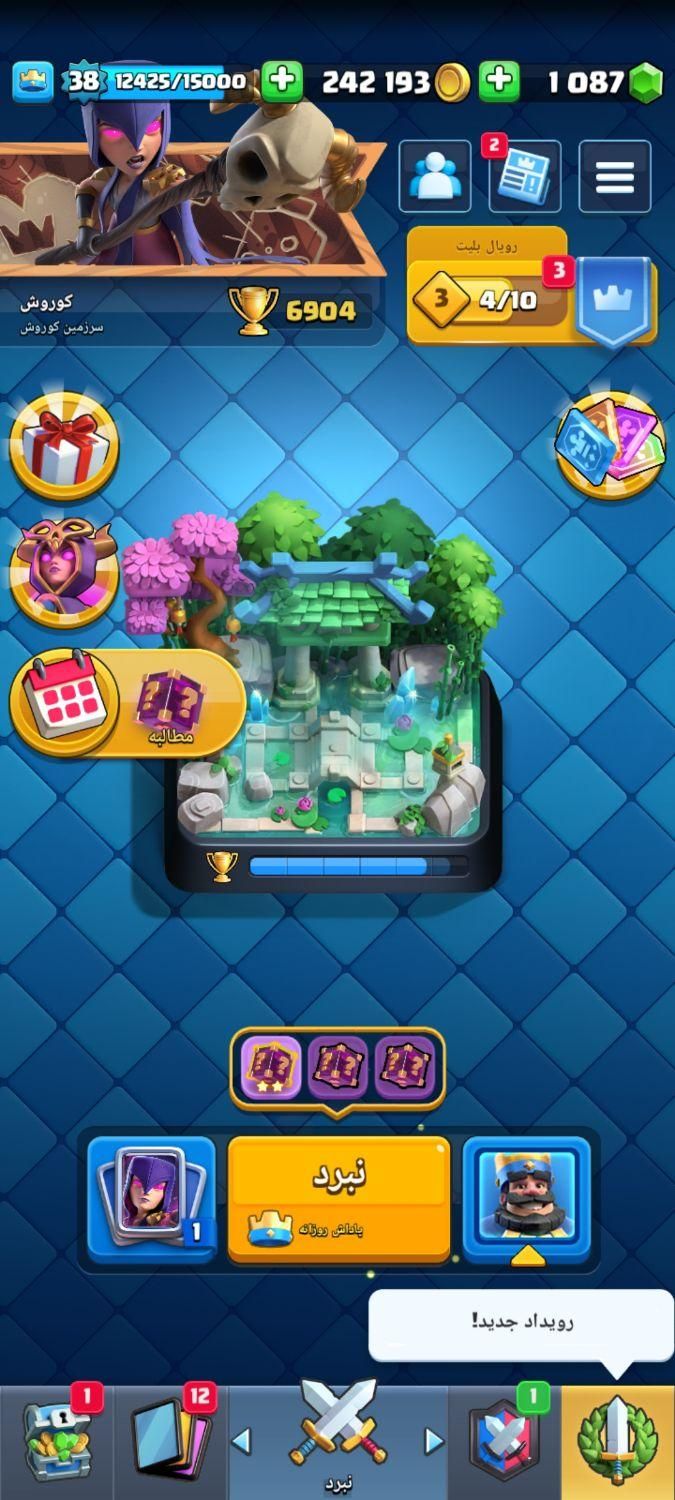Tap the green plus next to gems
Image resolution: width=675 pixels, height=1500 pixels.
[498, 81]
